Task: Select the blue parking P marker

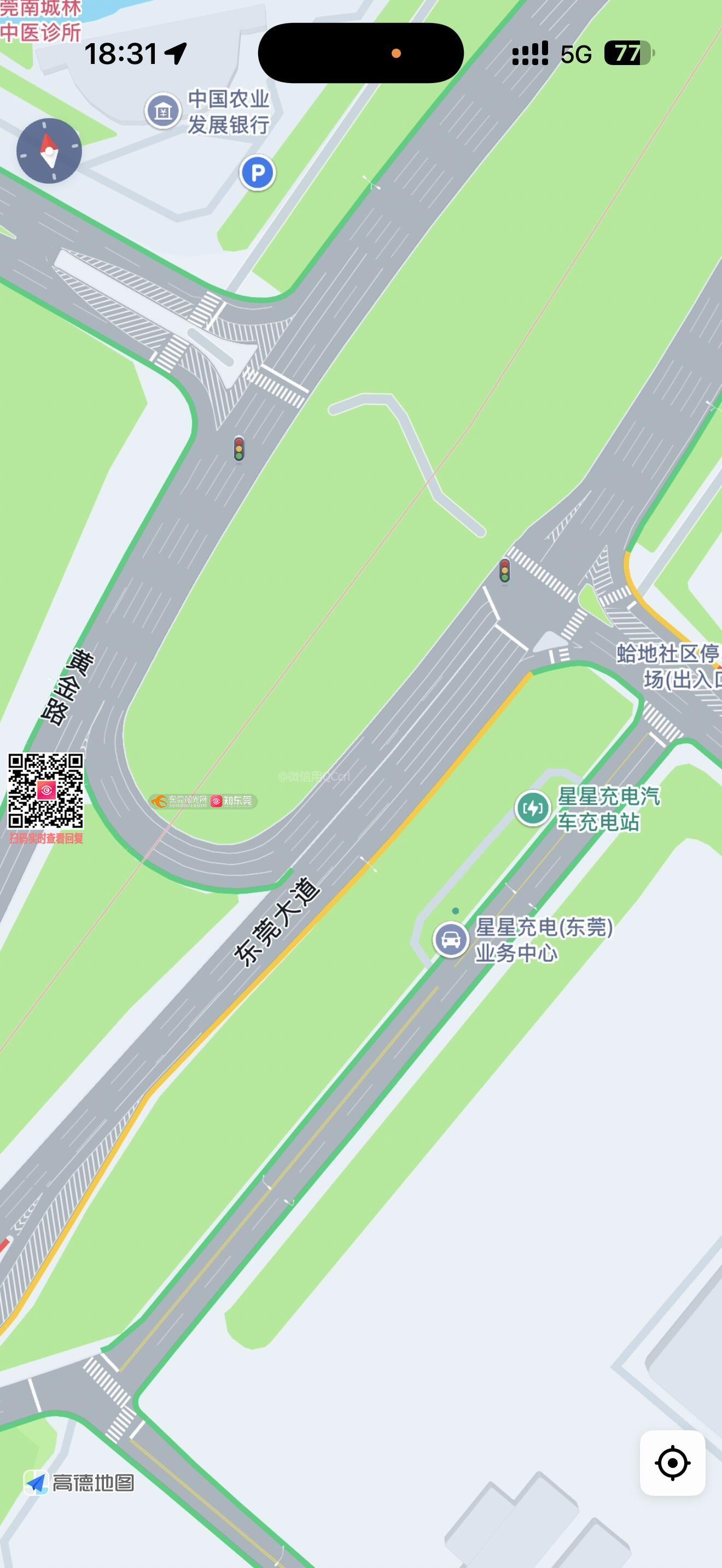Action: click(x=257, y=173)
